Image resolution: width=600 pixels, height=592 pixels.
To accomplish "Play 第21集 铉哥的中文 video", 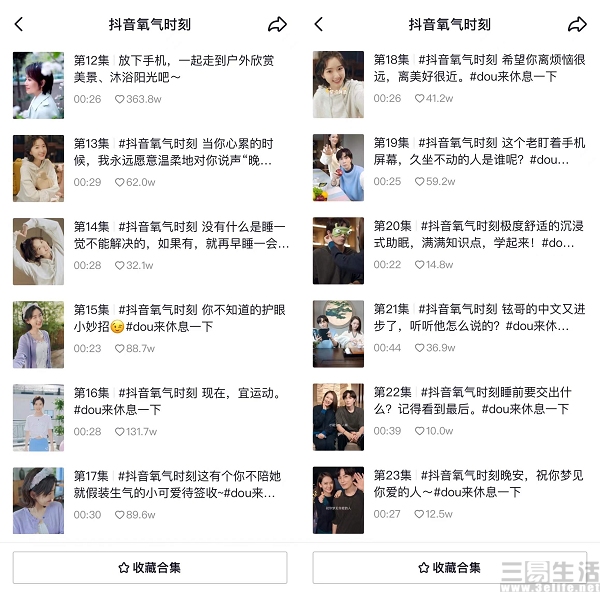I will [450, 332].
